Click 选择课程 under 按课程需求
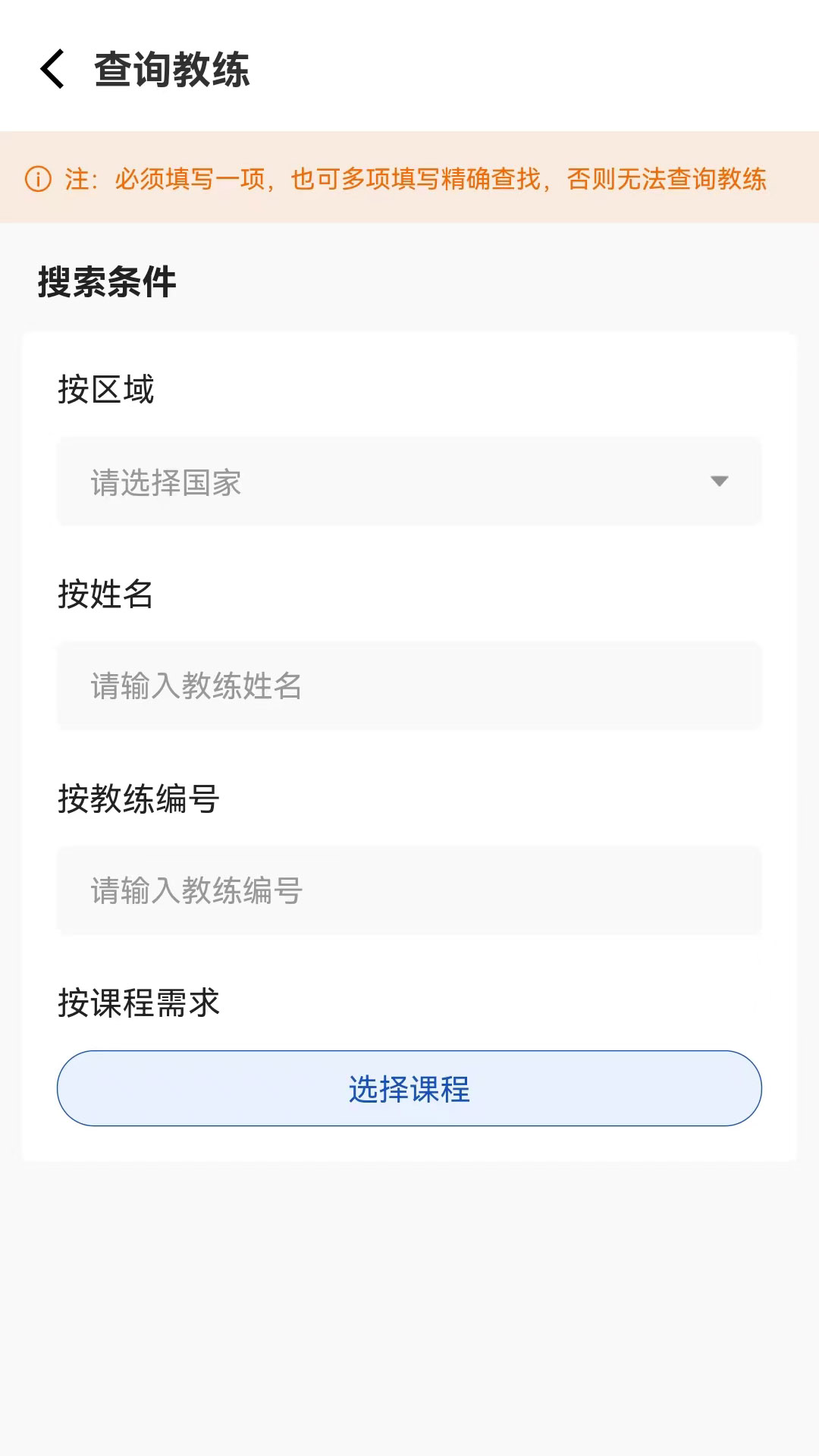 click(x=409, y=1088)
